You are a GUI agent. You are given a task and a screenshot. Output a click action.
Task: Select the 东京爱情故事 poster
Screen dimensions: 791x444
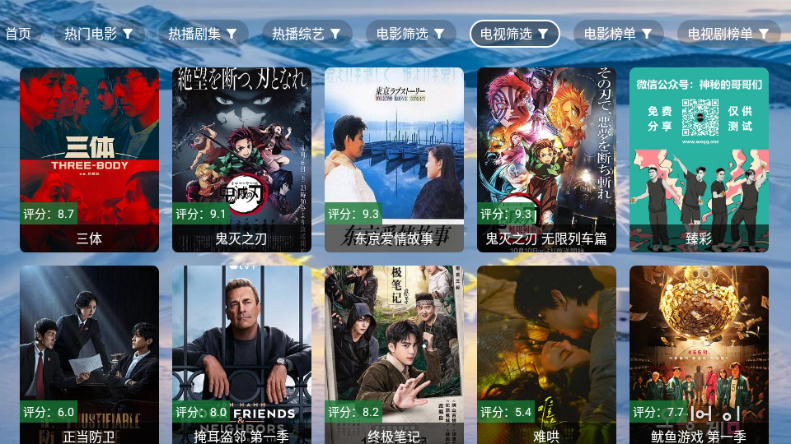(x=394, y=158)
